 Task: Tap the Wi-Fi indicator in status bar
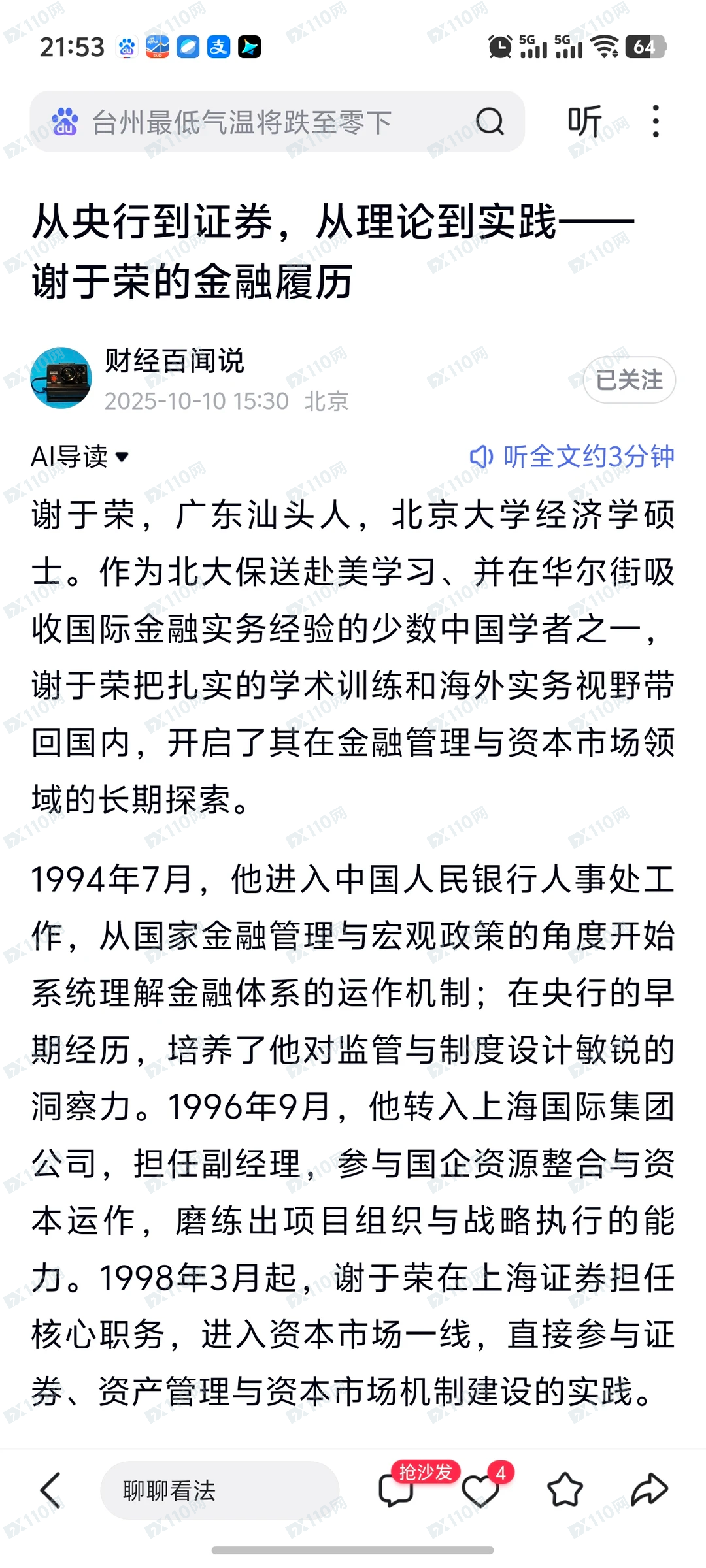[605, 46]
